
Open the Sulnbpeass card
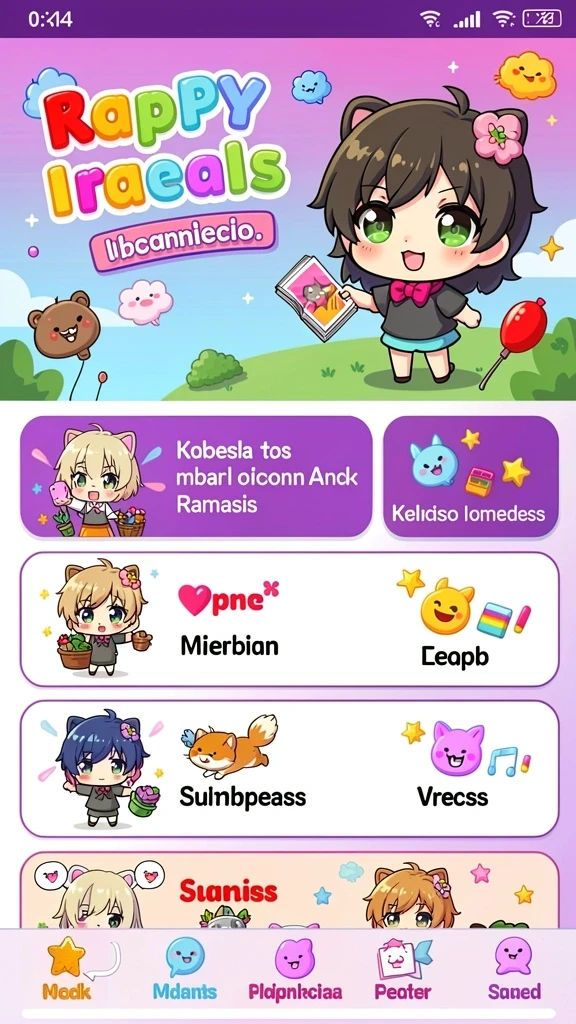289,769
